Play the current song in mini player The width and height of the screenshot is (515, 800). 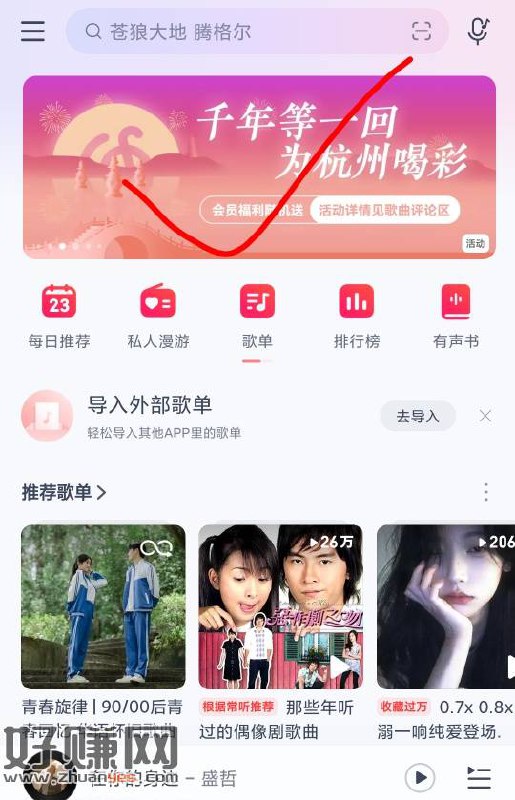point(420,778)
